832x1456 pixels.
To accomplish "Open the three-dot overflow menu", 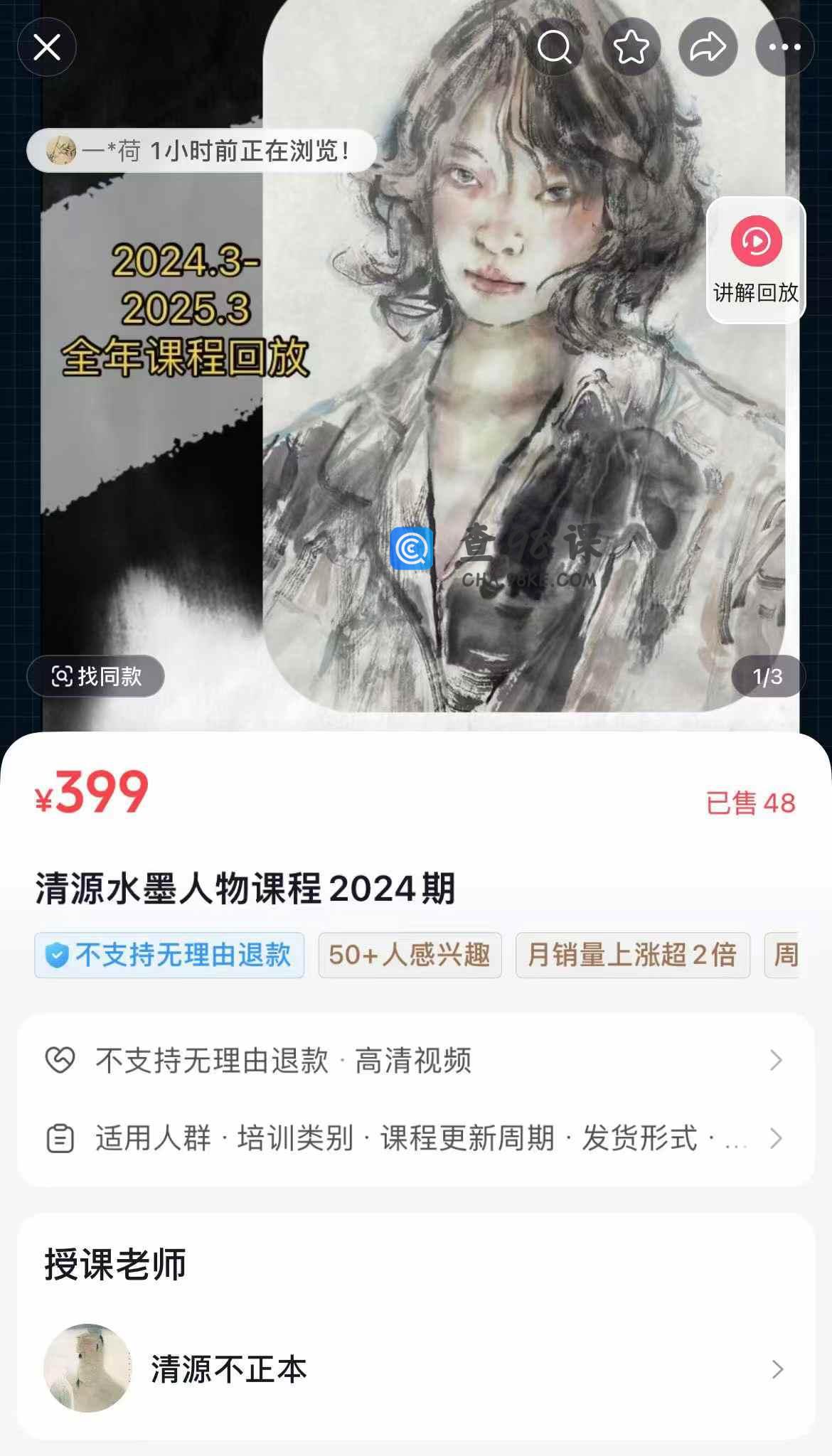I will 784,48.
